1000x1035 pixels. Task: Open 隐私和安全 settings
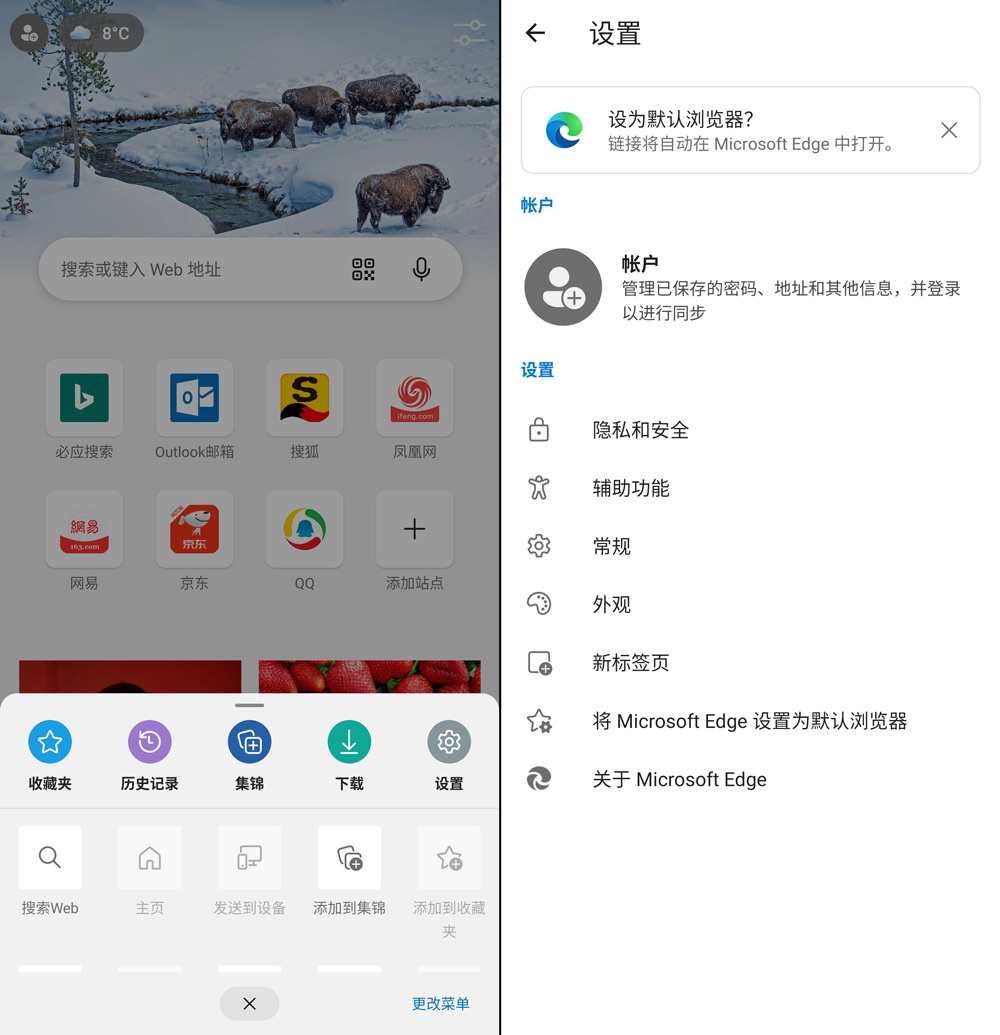640,430
